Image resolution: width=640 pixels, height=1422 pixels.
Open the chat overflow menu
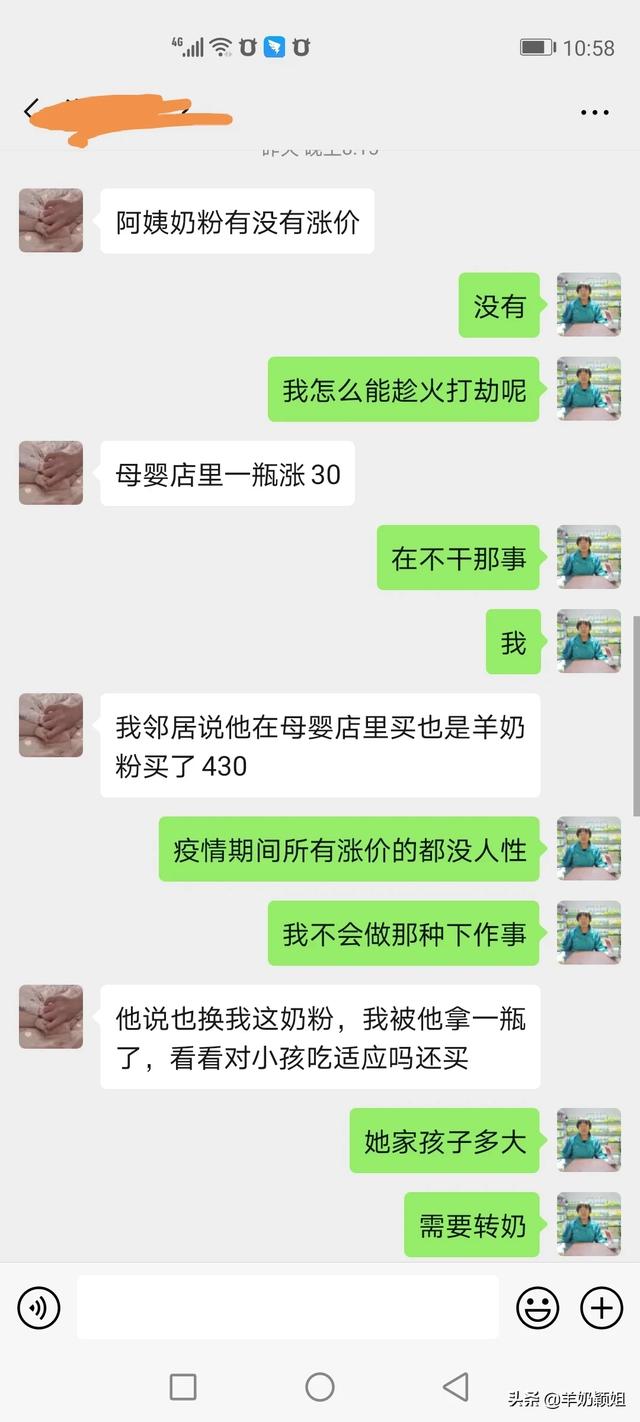[595, 112]
